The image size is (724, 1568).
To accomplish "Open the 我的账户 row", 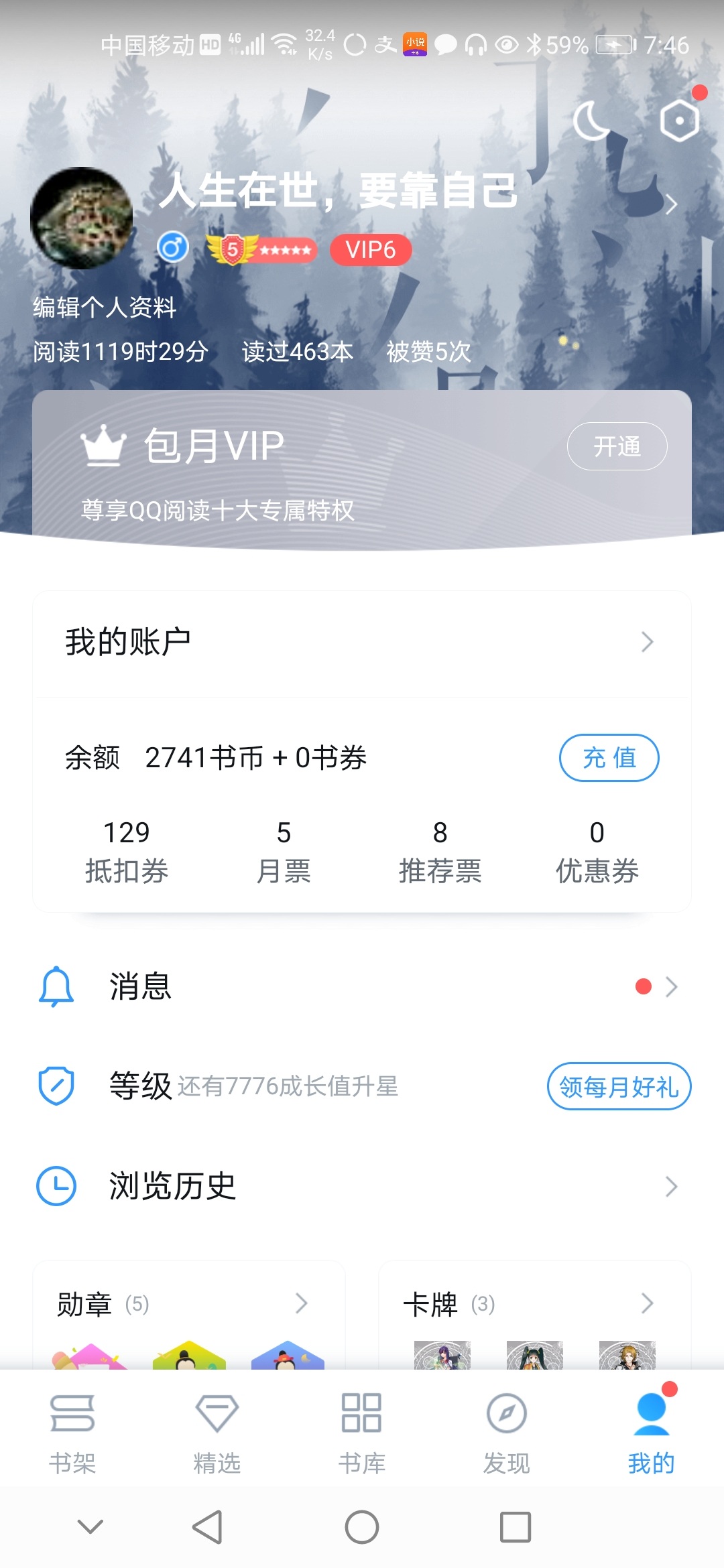I will [362, 642].
